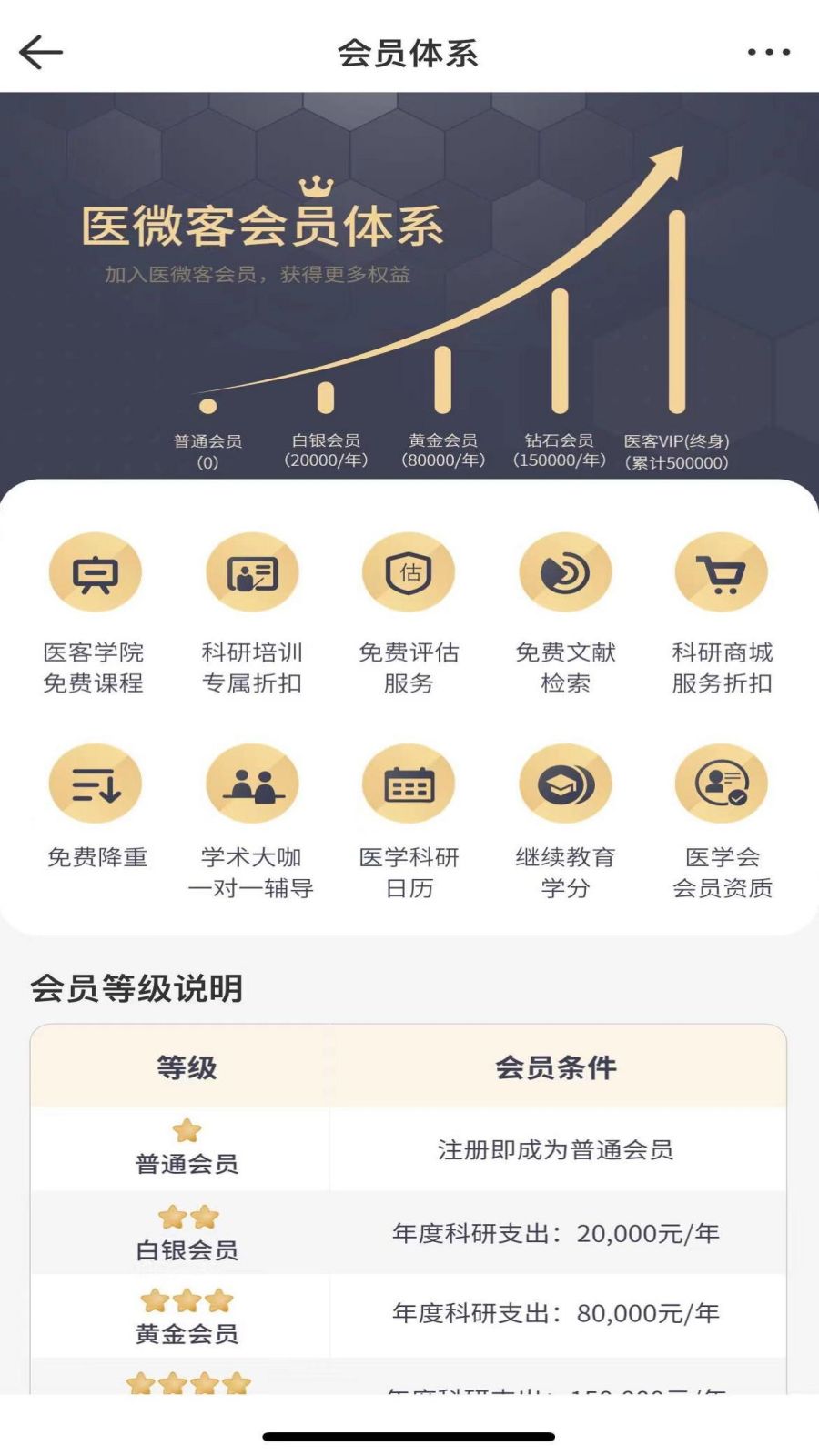Click the 普通会员 star in the table
Viewport: 819px width, 1456px height.
(x=187, y=1129)
